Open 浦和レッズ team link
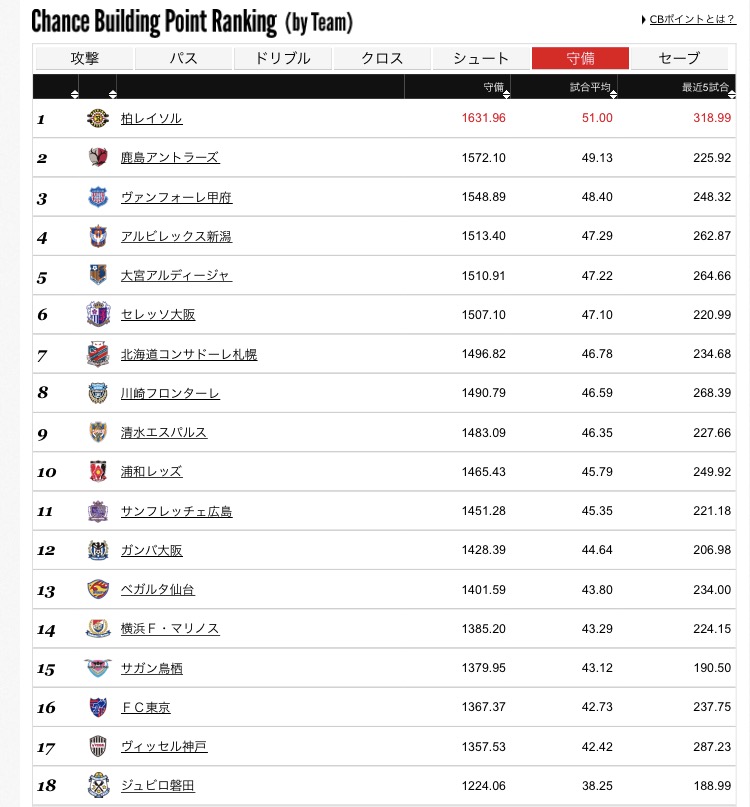The height and width of the screenshot is (807, 750). (x=151, y=472)
